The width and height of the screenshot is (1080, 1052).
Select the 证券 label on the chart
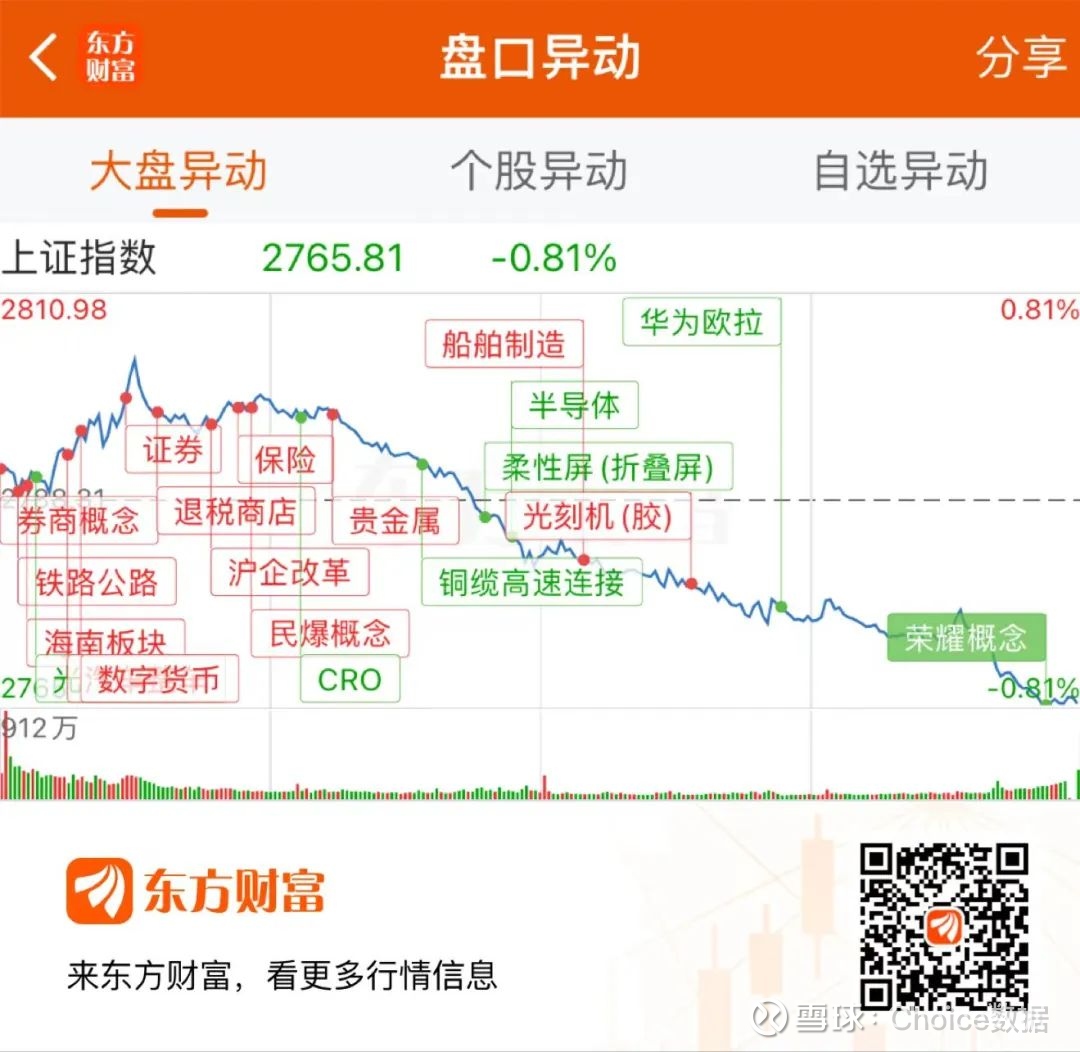(x=172, y=450)
